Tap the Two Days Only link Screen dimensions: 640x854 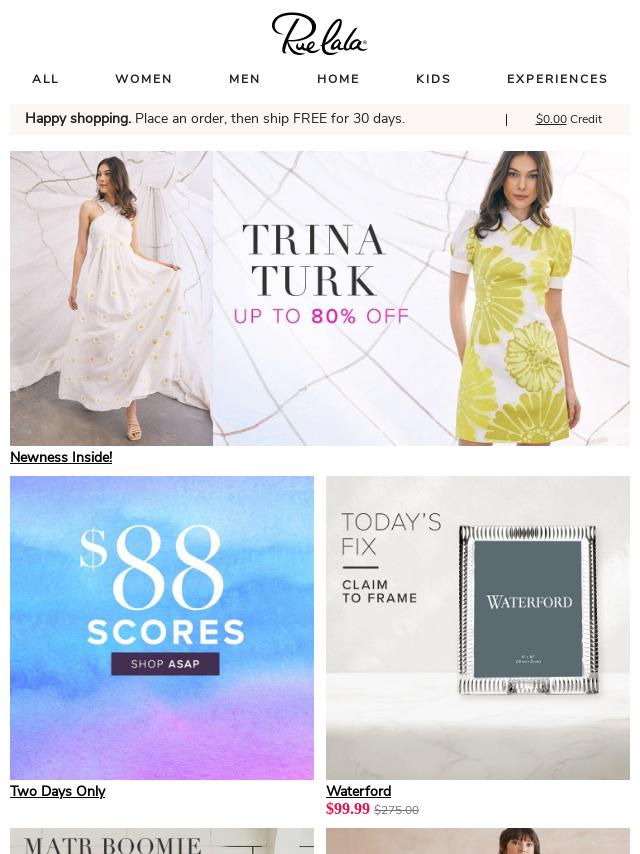(x=57, y=791)
